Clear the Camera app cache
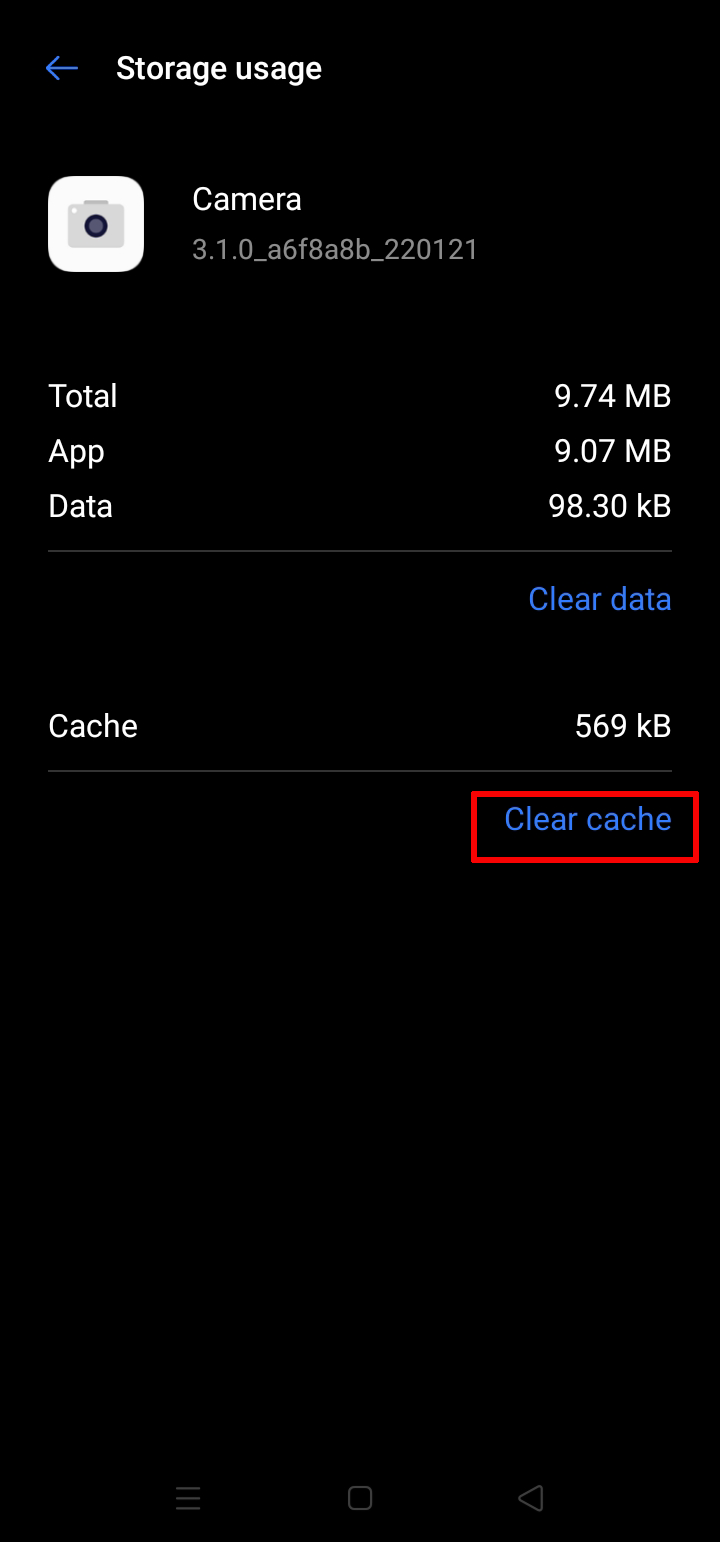Screen dimensions: 720x1542 coord(587,820)
